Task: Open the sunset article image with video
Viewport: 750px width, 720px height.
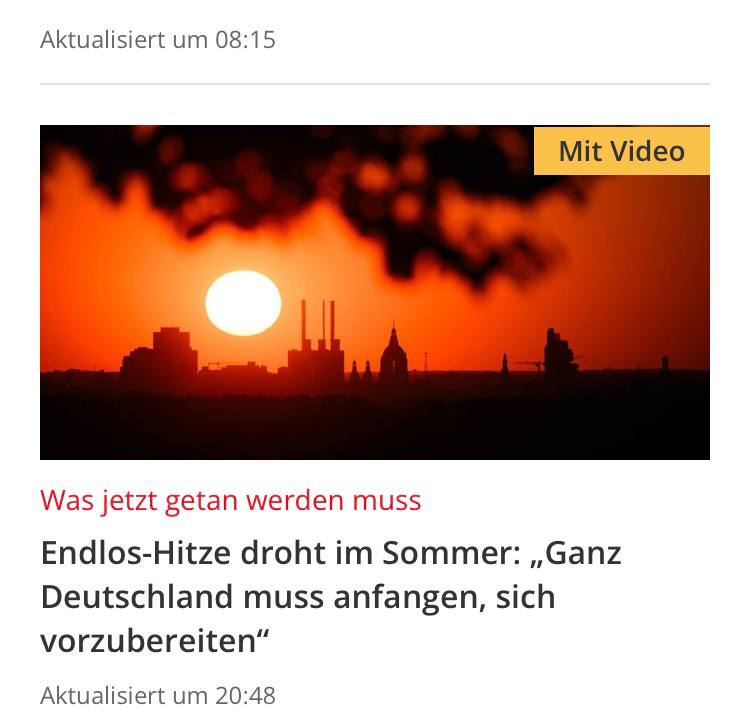Action: [374, 292]
